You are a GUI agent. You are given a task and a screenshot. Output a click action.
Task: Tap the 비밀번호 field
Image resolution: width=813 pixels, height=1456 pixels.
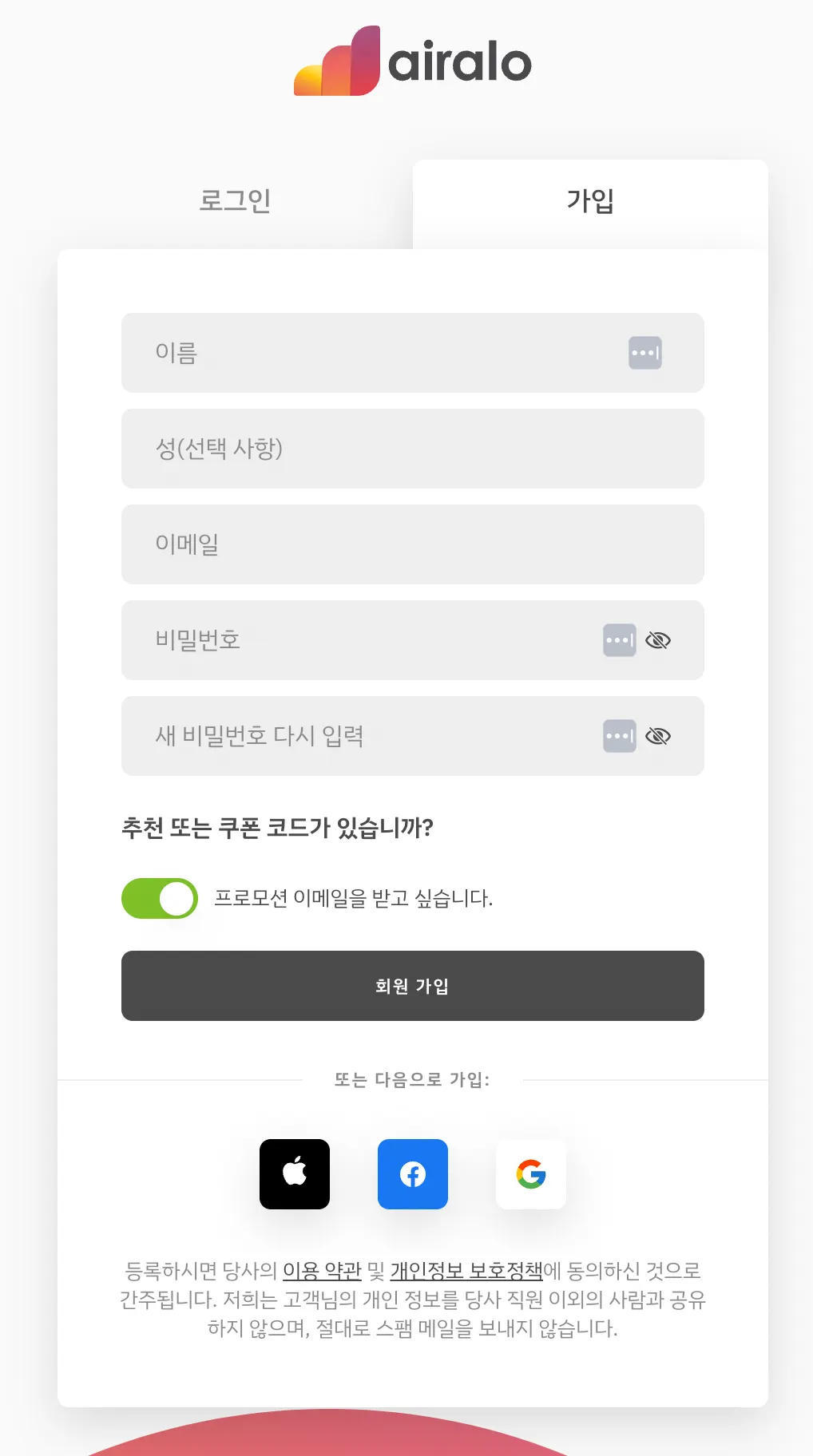pos(359,640)
